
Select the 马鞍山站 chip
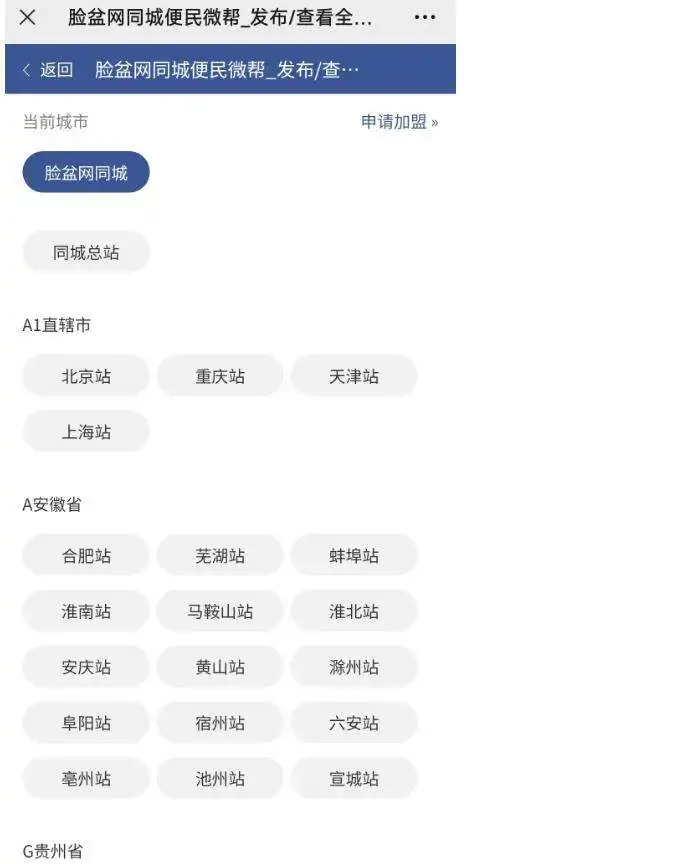coord(220,612)
